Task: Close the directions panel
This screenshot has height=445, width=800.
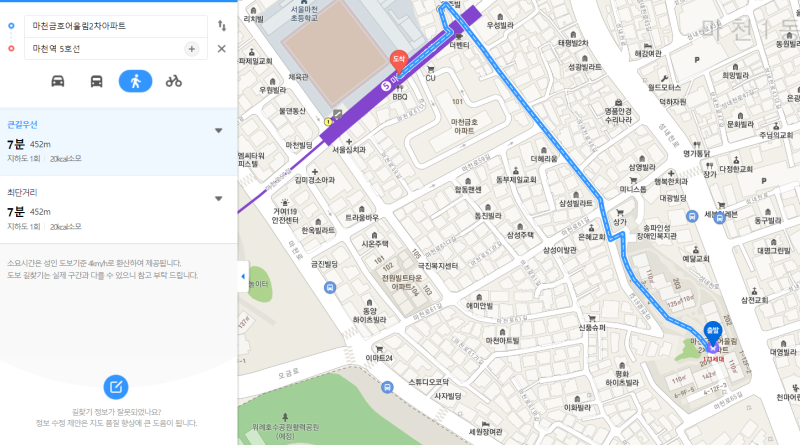Action: (222, 48)
